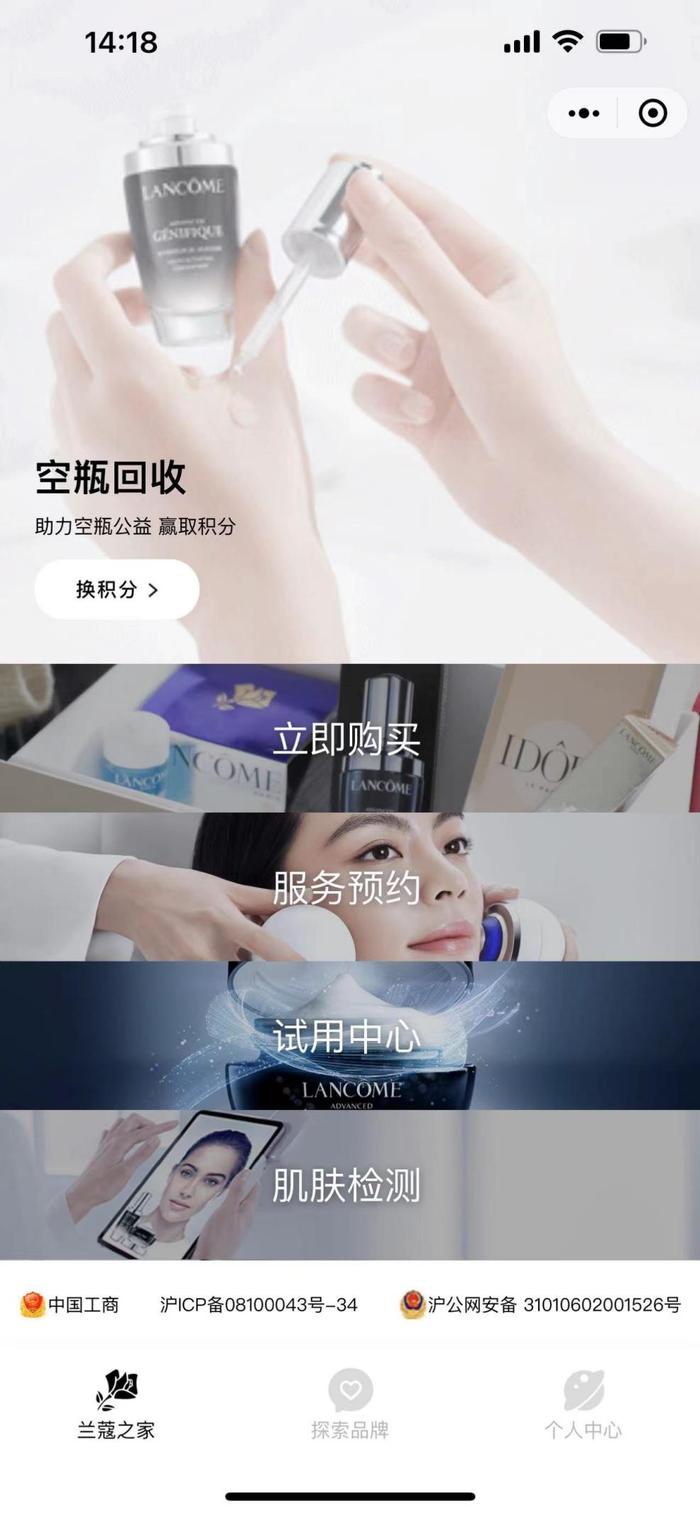Switch to the 探索品牌 tab

tap(350, 1405)
